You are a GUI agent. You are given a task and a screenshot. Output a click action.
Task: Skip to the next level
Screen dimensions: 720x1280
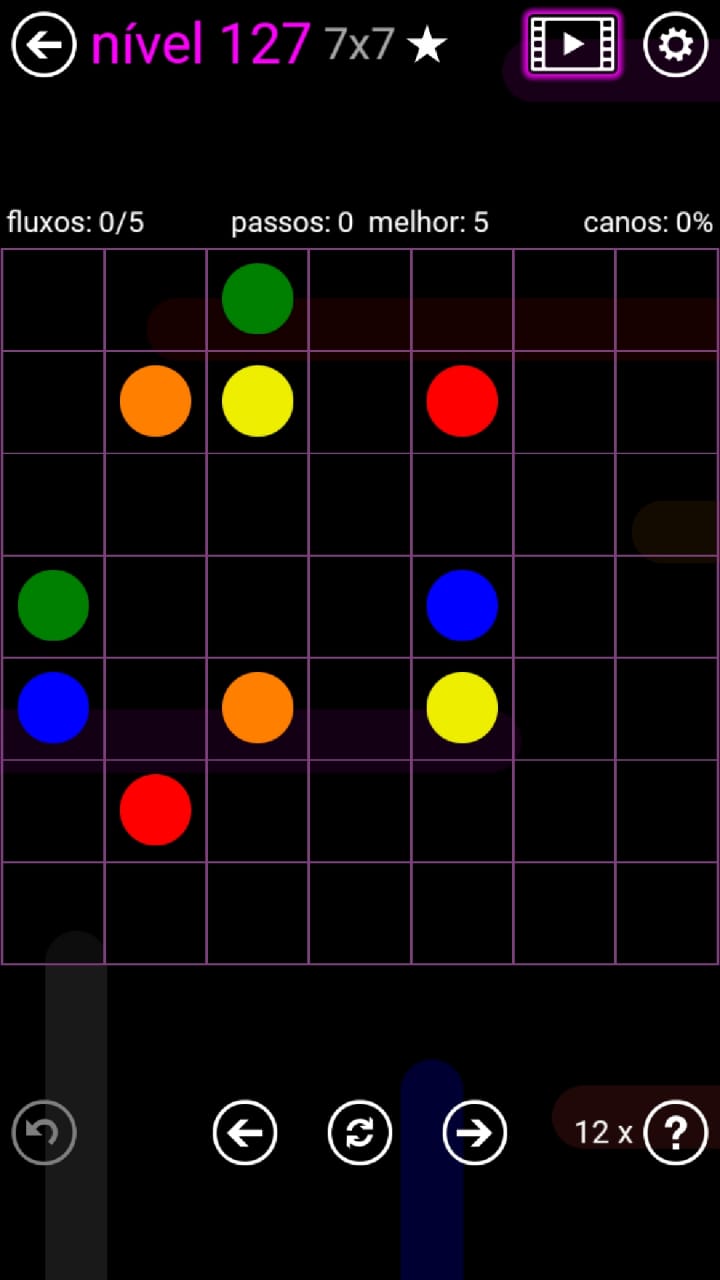[475, 1132]
